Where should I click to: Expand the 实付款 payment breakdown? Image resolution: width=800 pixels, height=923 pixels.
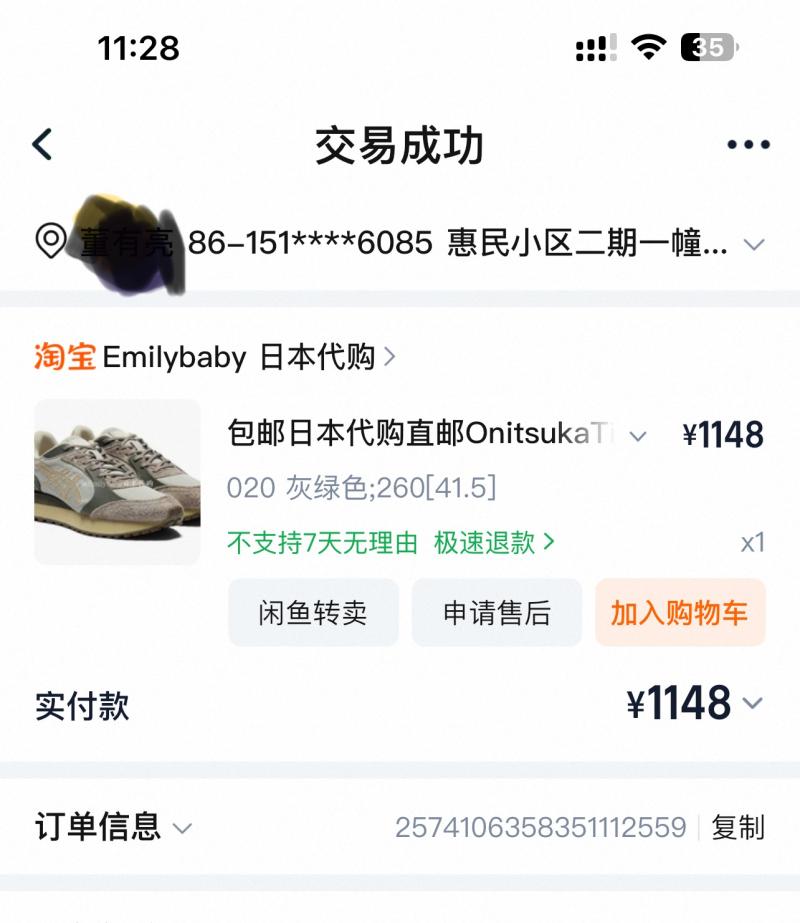754,704
